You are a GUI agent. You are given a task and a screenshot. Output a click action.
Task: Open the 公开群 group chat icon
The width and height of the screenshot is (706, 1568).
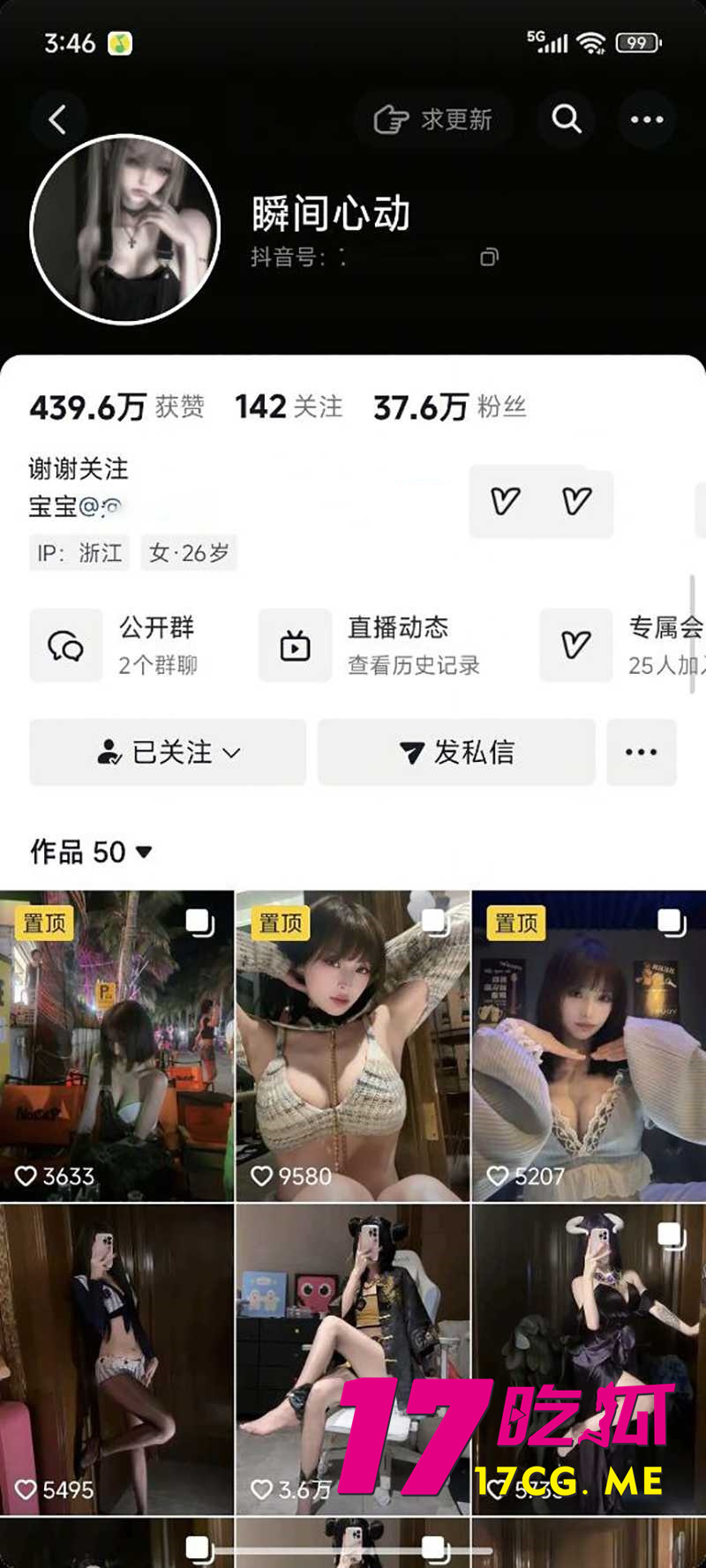(x=65, y=645)
